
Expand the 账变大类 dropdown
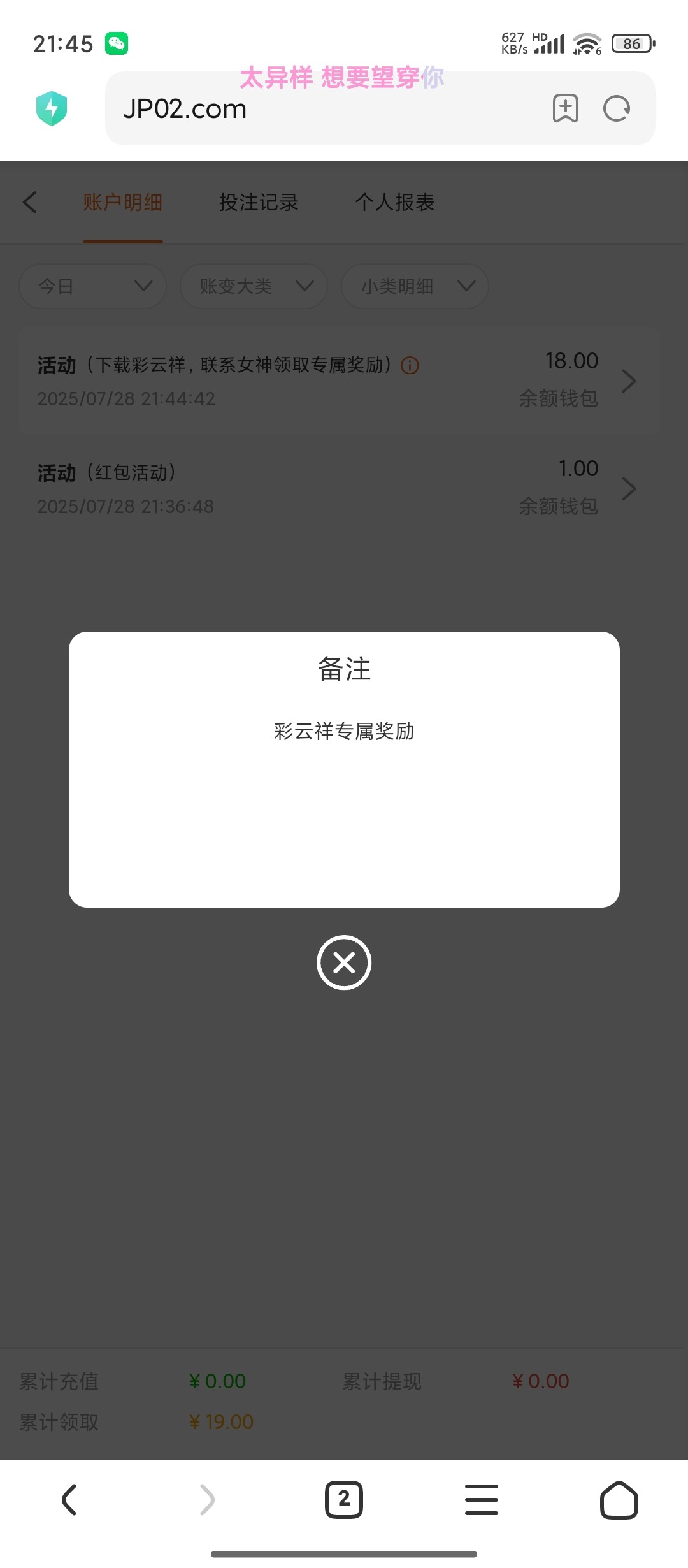coord(254,286)
